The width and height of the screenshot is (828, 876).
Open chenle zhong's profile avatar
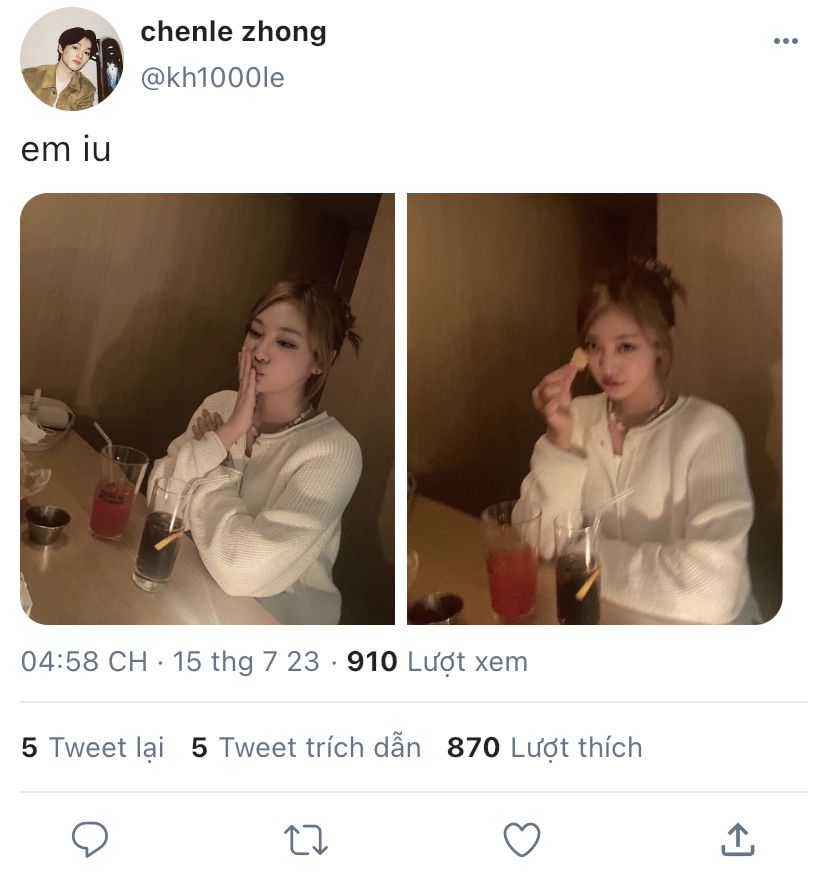(x=72, y=59)
